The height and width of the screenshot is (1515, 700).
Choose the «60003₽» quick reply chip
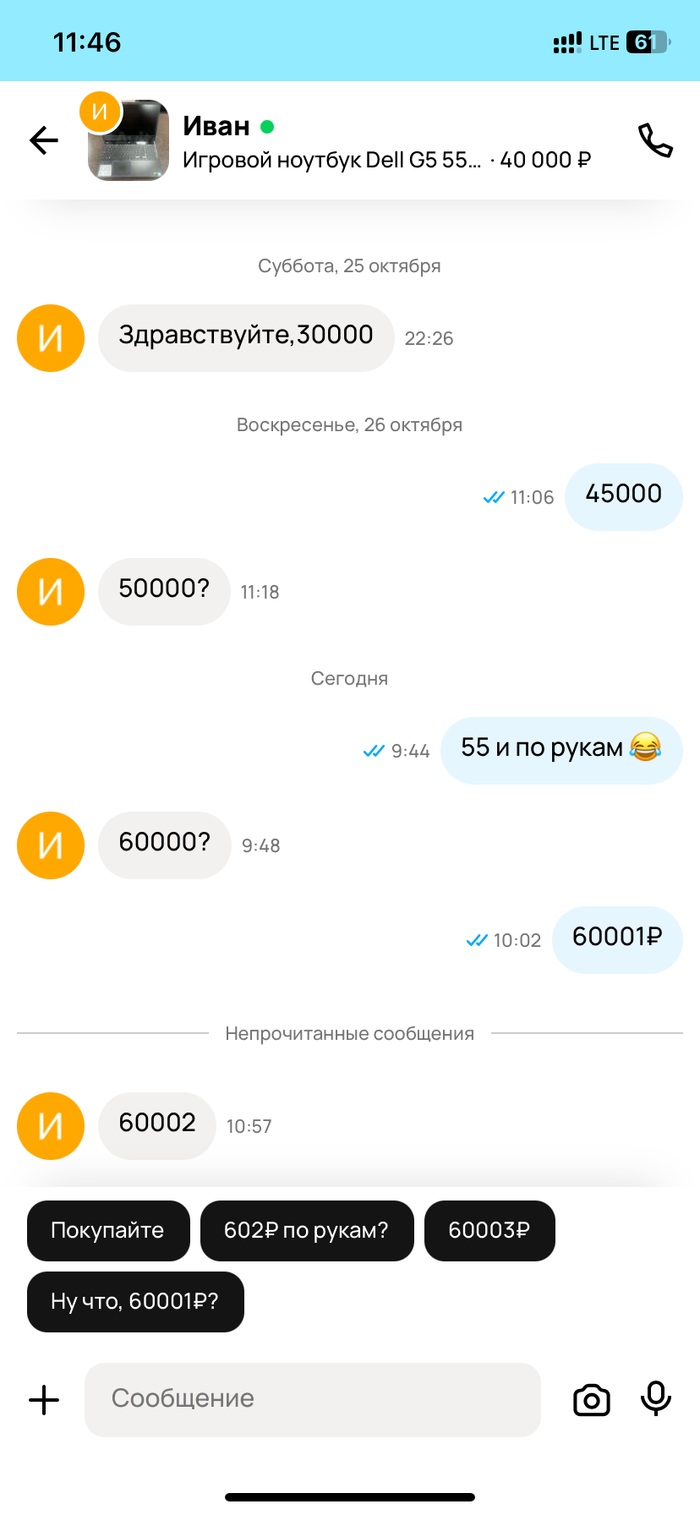click(489, 1230)
